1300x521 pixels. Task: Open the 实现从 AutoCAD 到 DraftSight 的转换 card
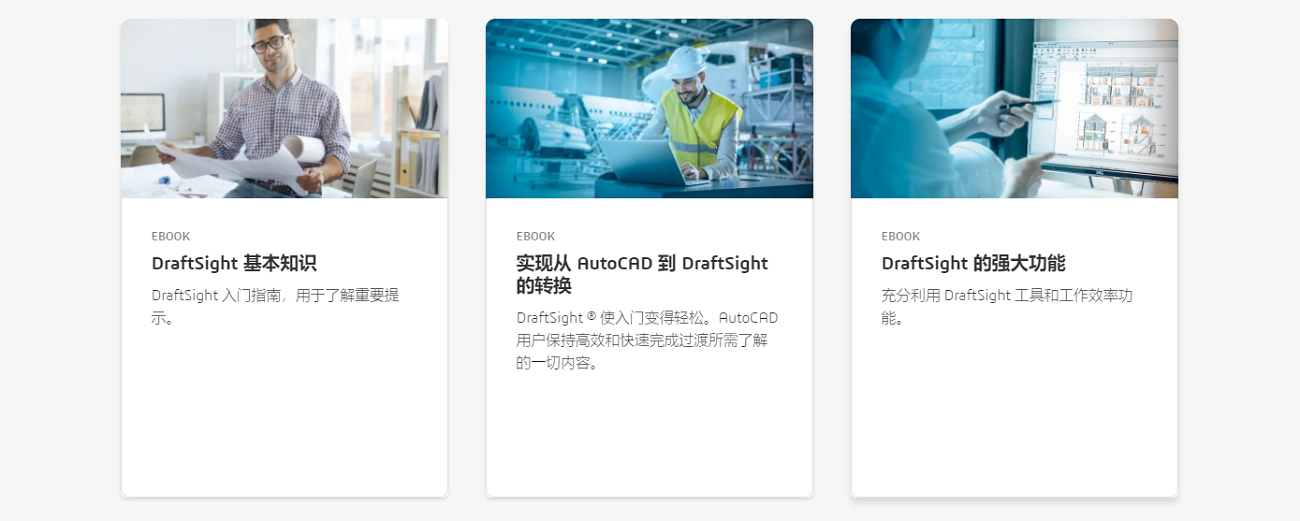pyautogui.click(x=642, y=274)
